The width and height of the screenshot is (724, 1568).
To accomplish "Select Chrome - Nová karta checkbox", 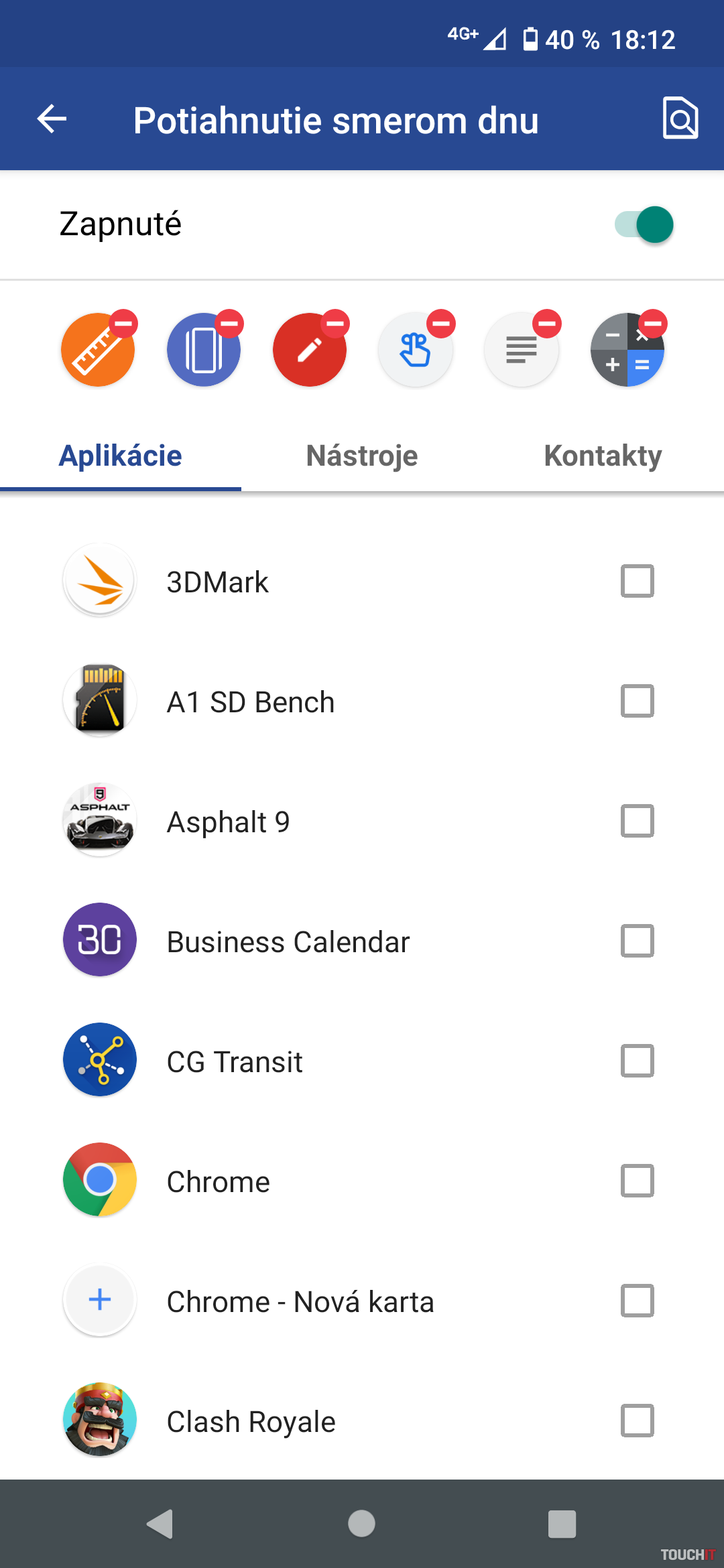I will 637,1301.
